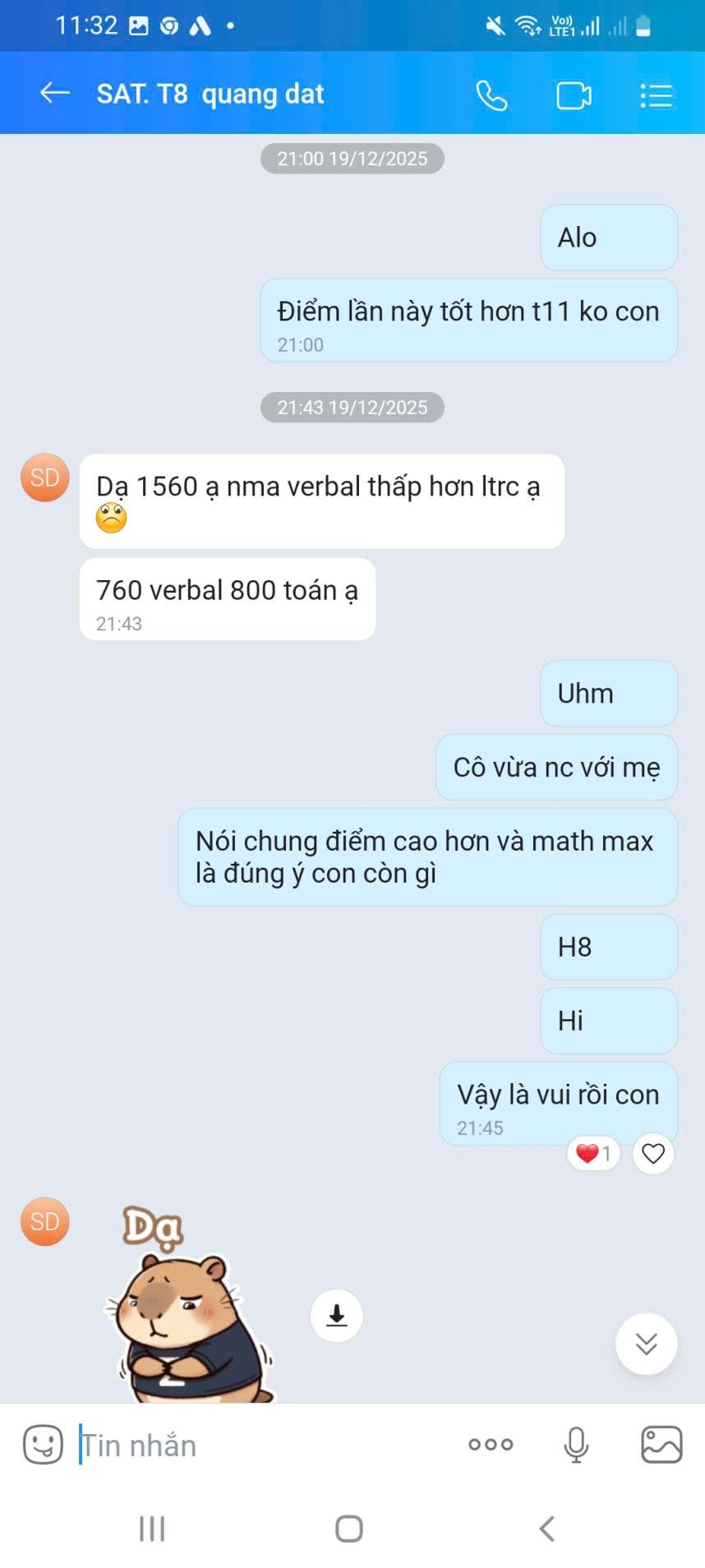Jump to the latest messages
The height and width of the screenshot is (1568, 705).
tap(646, 1344)
